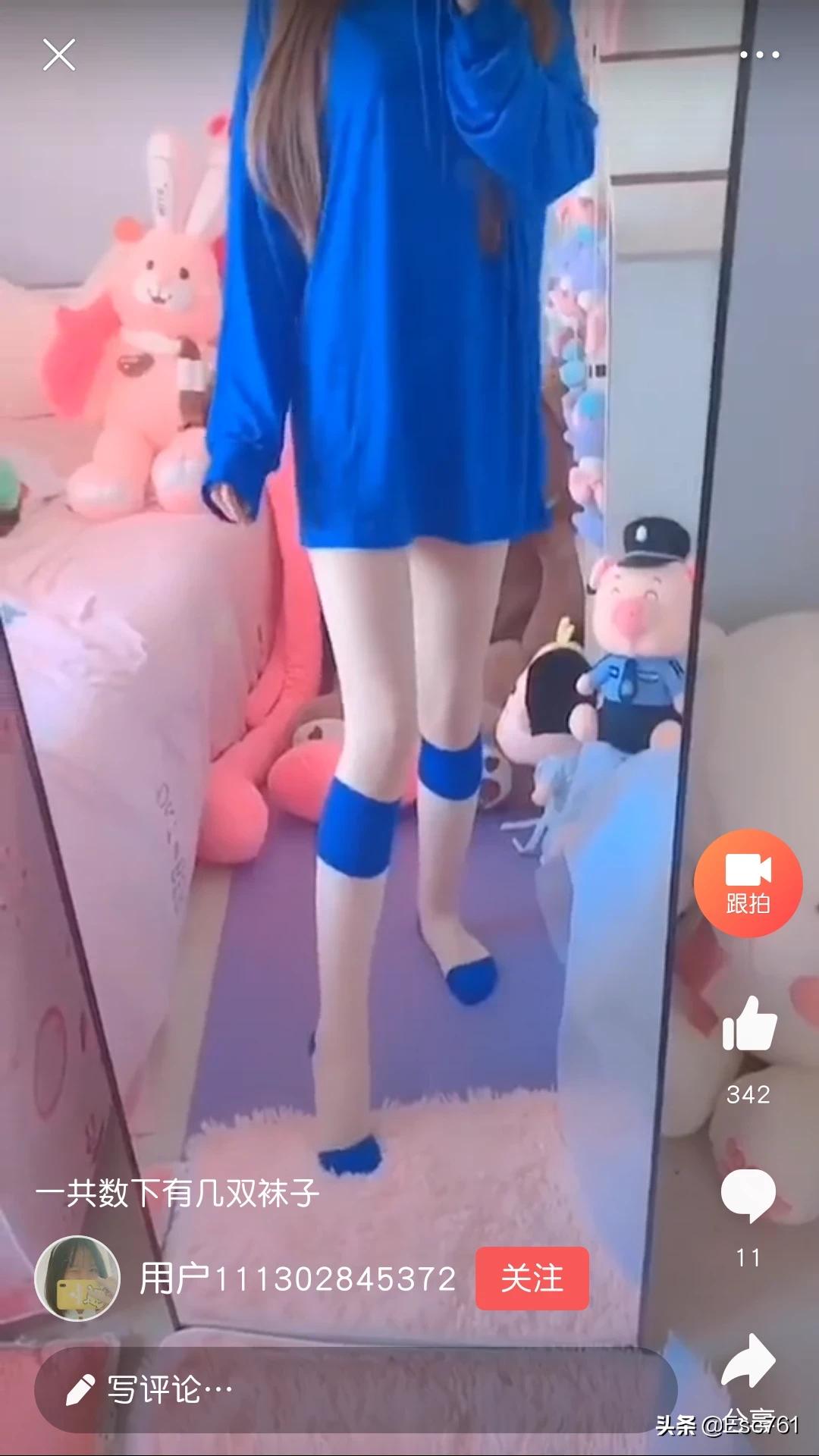
Task: Follow the user with 关注 button
Action: (532, 1279)
